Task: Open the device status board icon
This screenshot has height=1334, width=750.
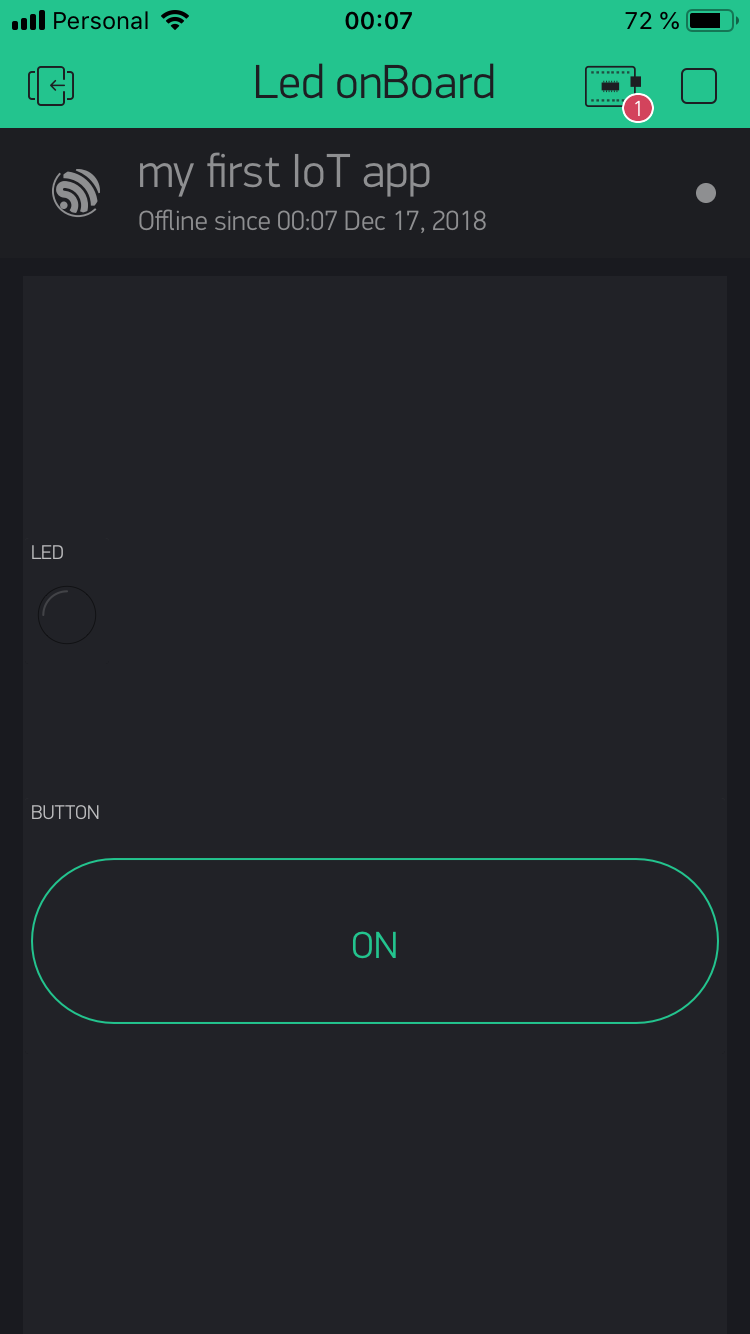Action: (615, 88)
